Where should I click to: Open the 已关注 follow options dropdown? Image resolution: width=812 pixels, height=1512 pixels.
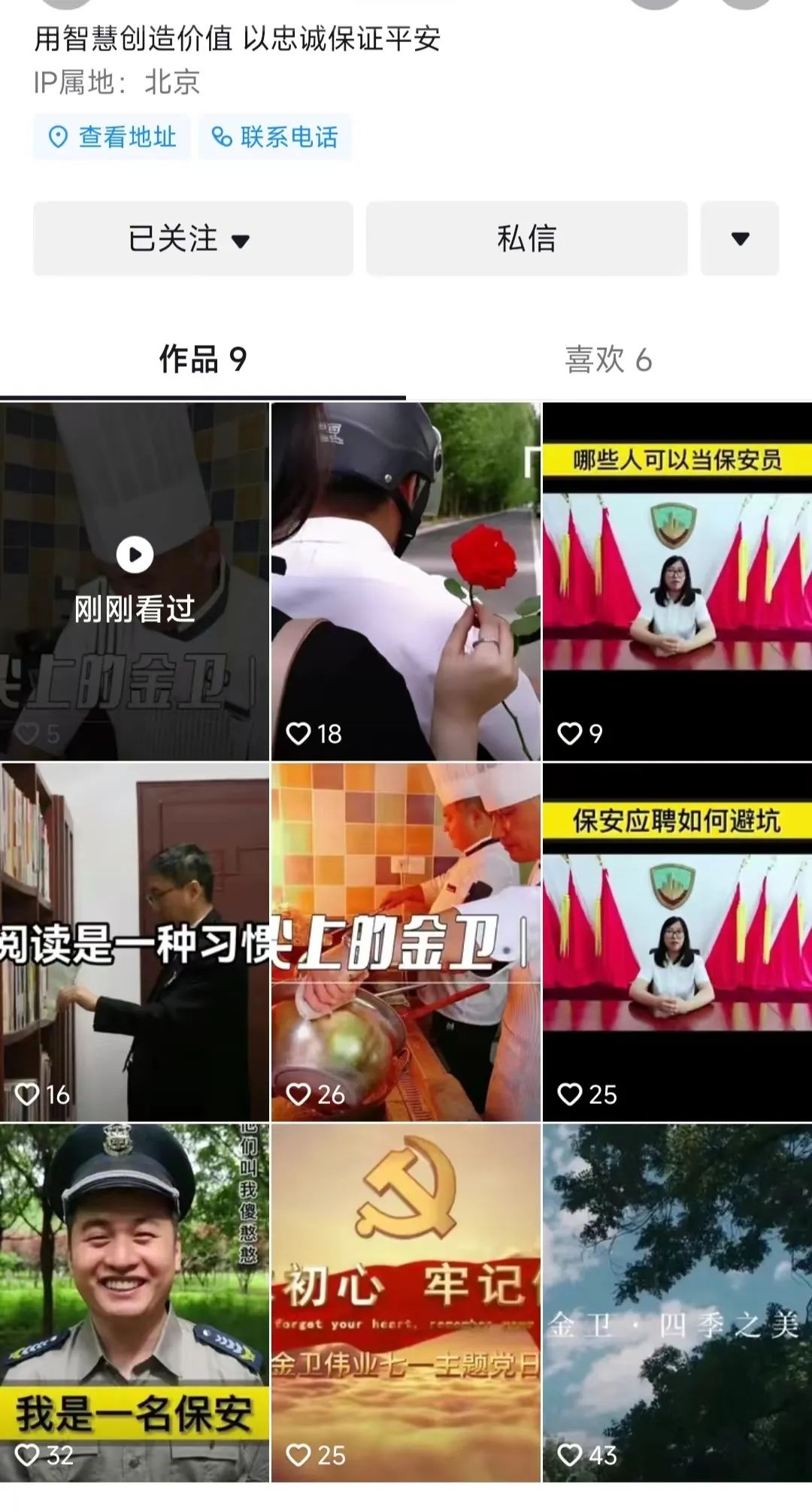click(x=192, y=238)
